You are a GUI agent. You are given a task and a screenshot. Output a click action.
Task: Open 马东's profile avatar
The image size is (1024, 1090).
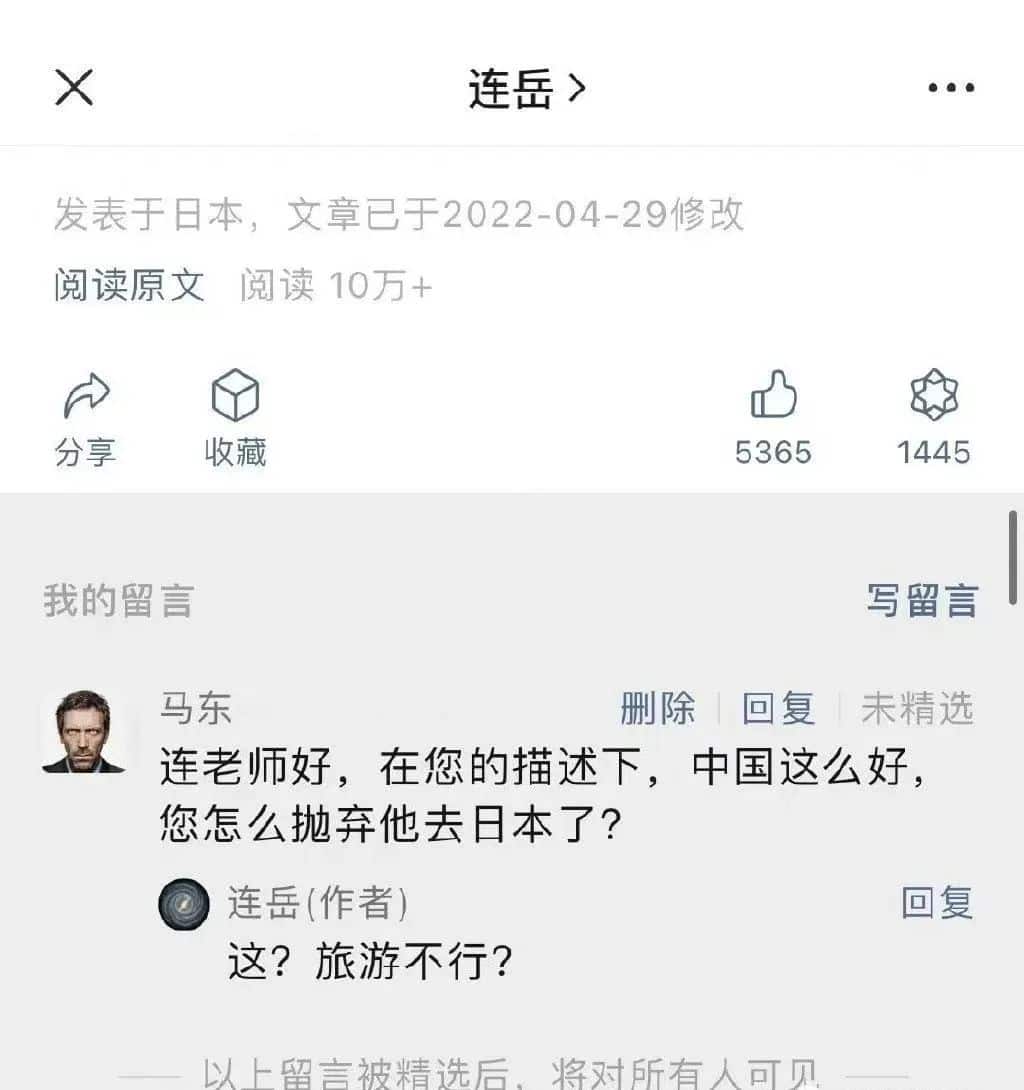84,731
